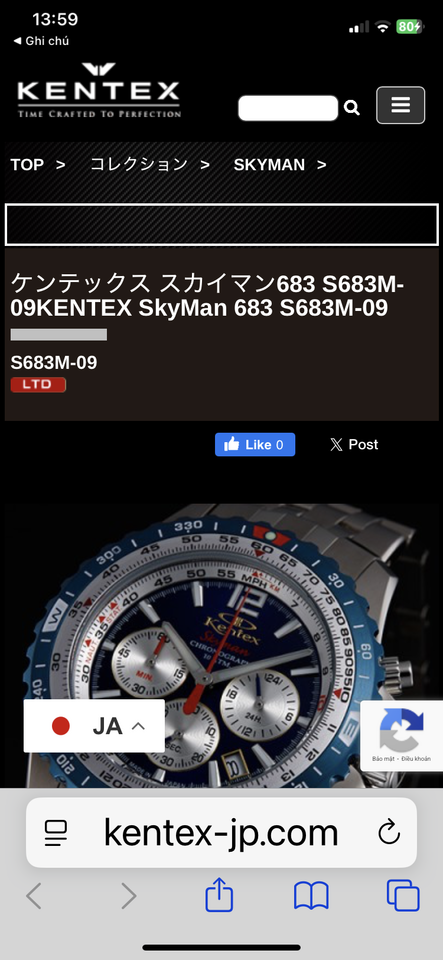Open the page format menu icon

pos(56,833)
